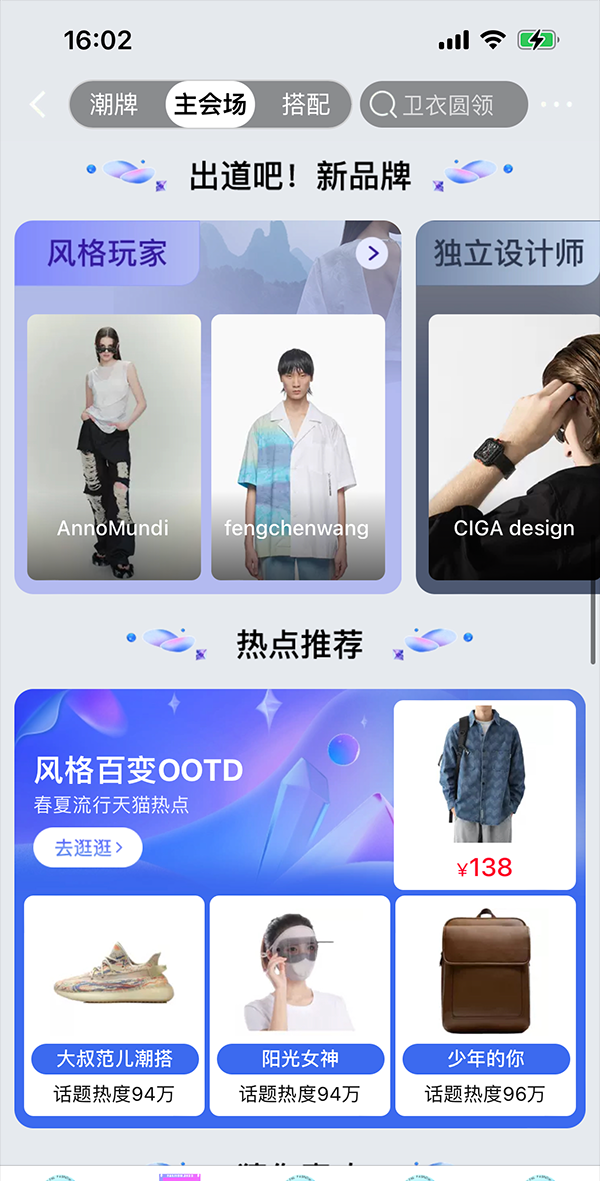Open the 少年的你 backpack card
Image resolution: width=600 pixels, height=1181 pixels.
pos(485,1004)
